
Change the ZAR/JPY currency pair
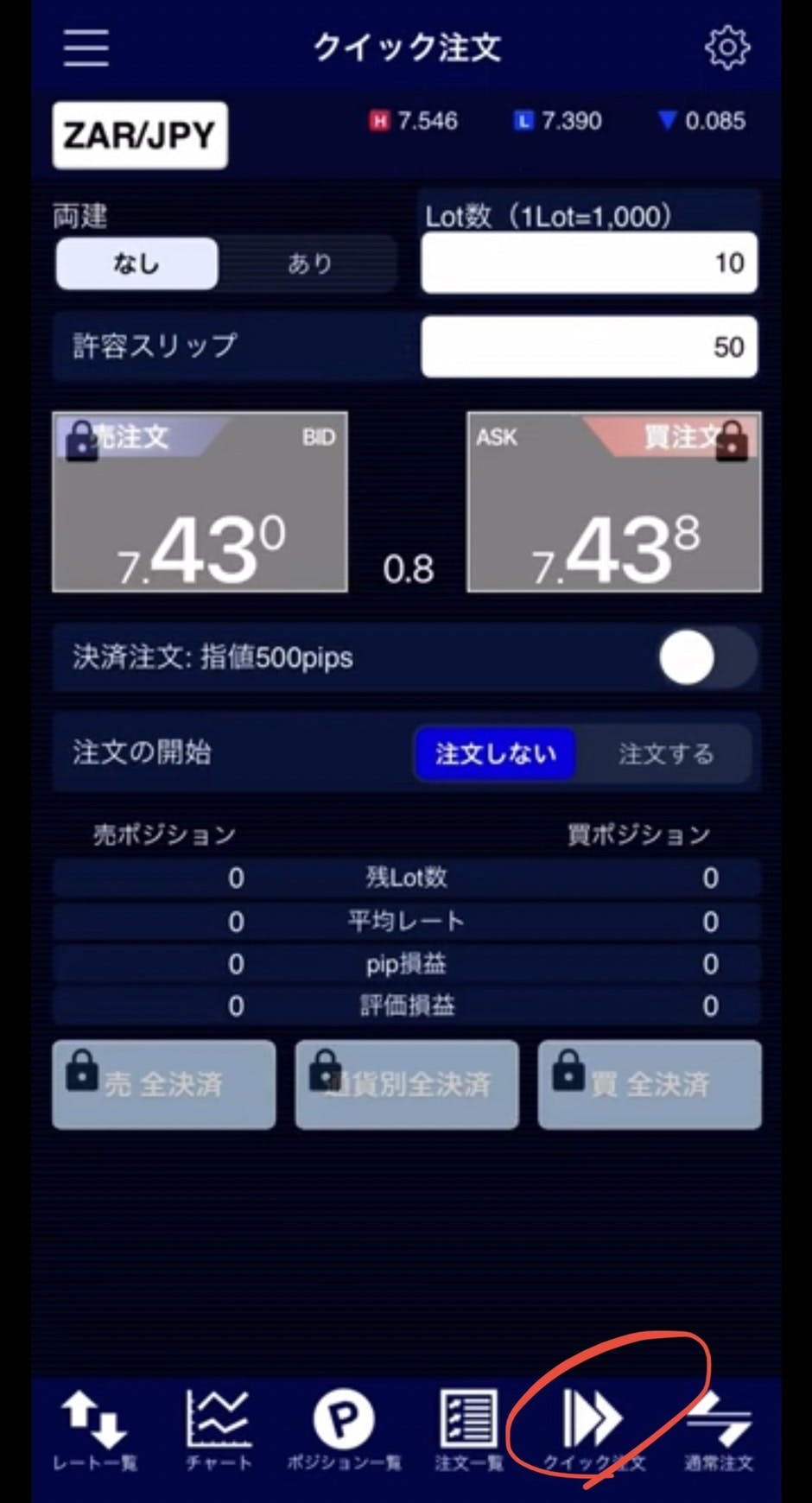click(x=140, y=136)
